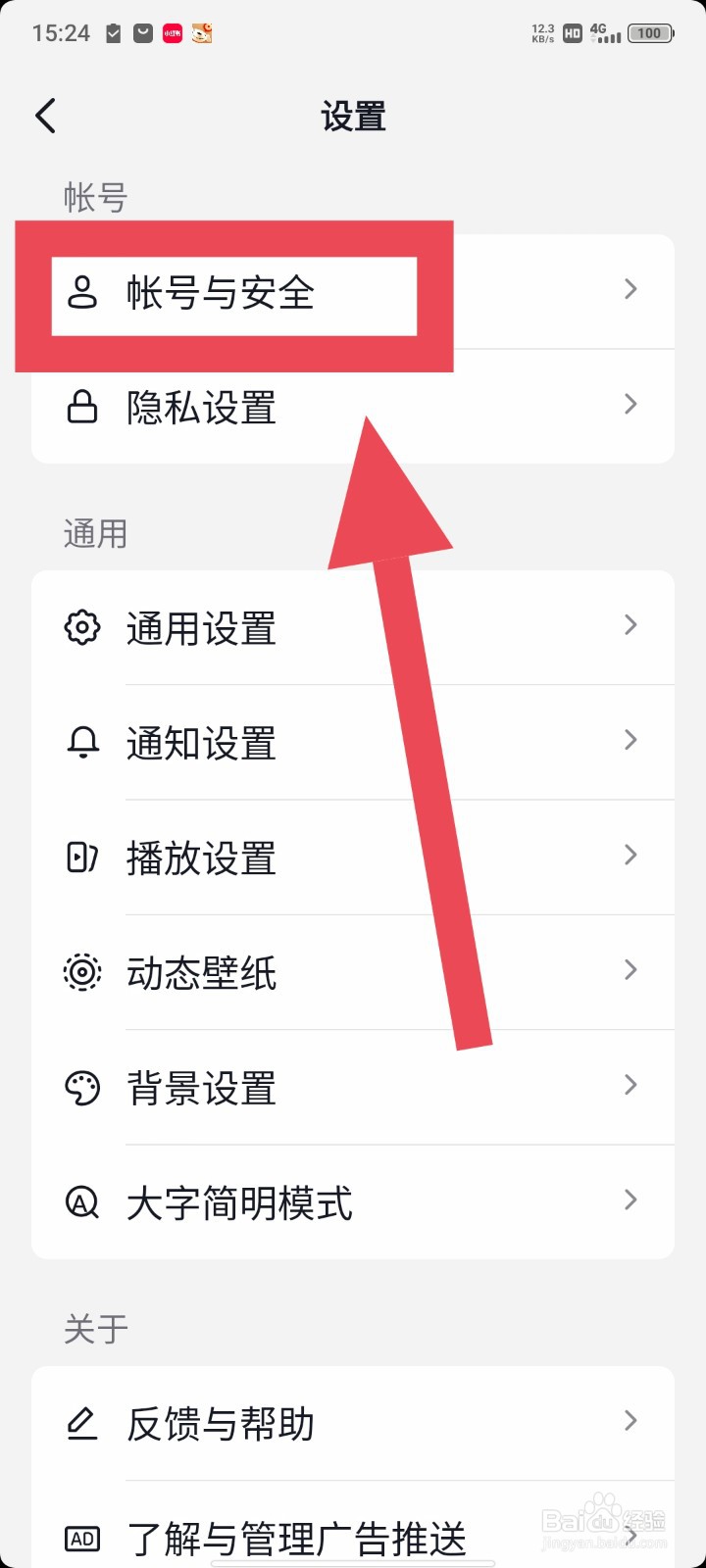The height and width of the screenshot is (1568, 706).
Task: Click the 隐私设置 padlock icon
Action: (x=82, y=406)
